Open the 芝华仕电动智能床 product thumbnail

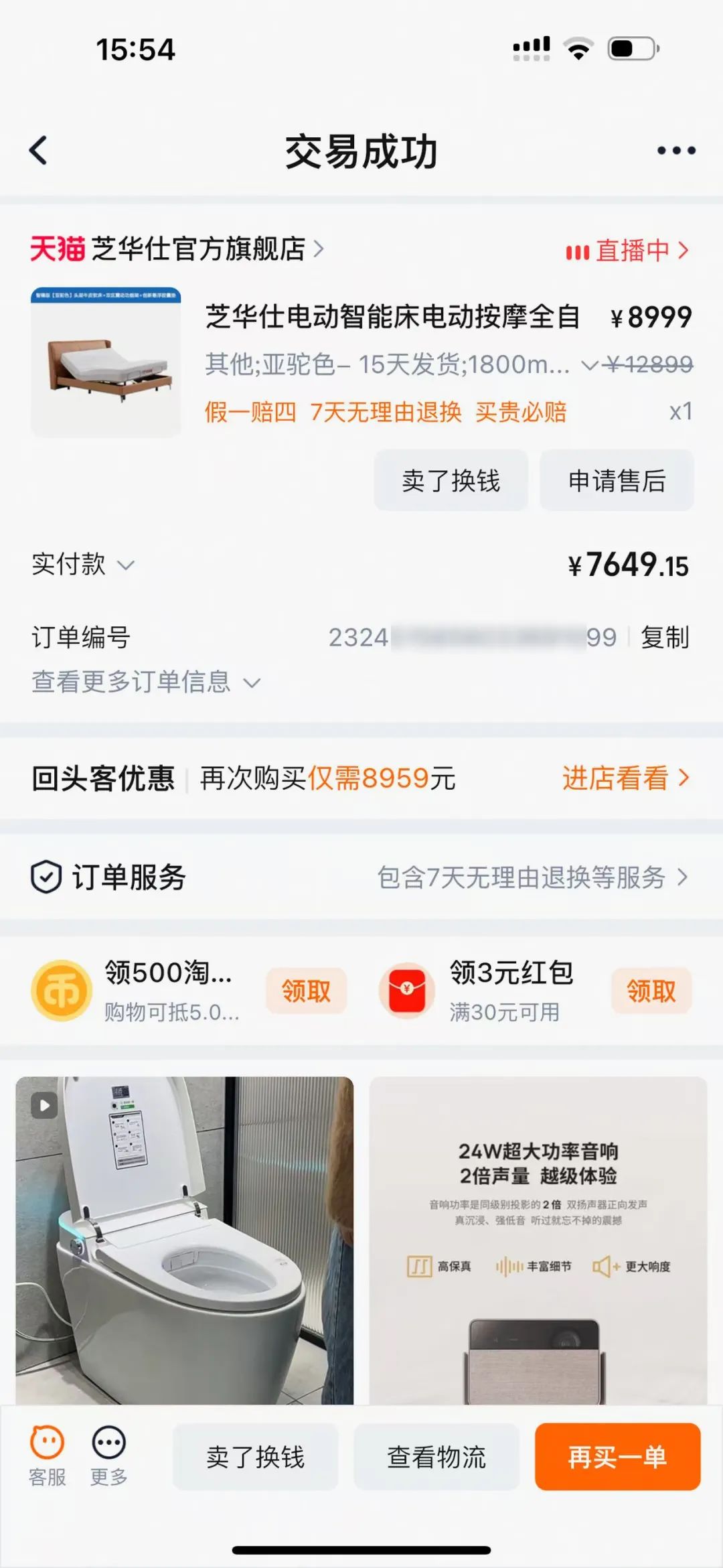click(x=106, y=362)
